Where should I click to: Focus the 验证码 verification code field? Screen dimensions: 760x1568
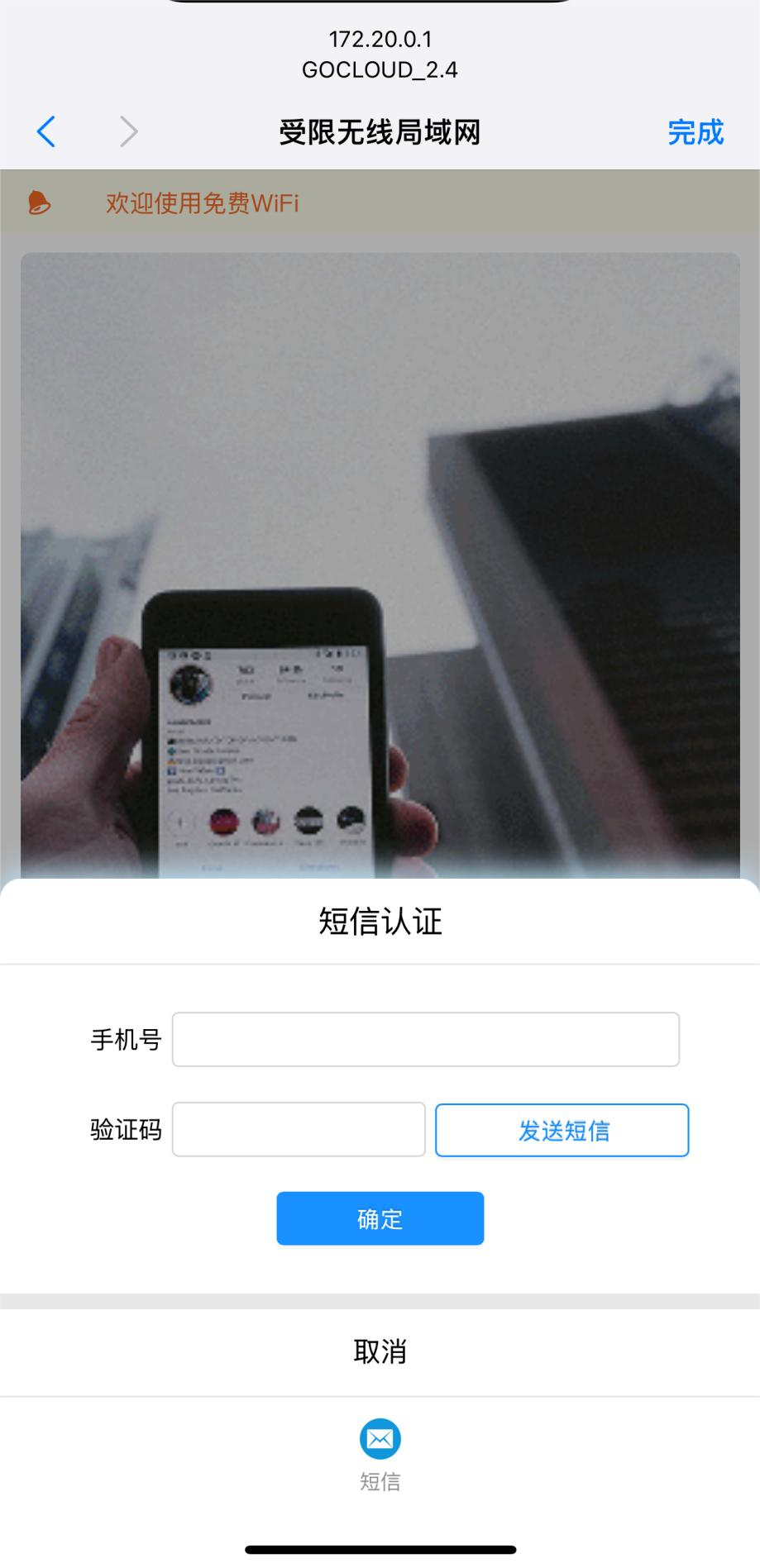click(299, 1129)
